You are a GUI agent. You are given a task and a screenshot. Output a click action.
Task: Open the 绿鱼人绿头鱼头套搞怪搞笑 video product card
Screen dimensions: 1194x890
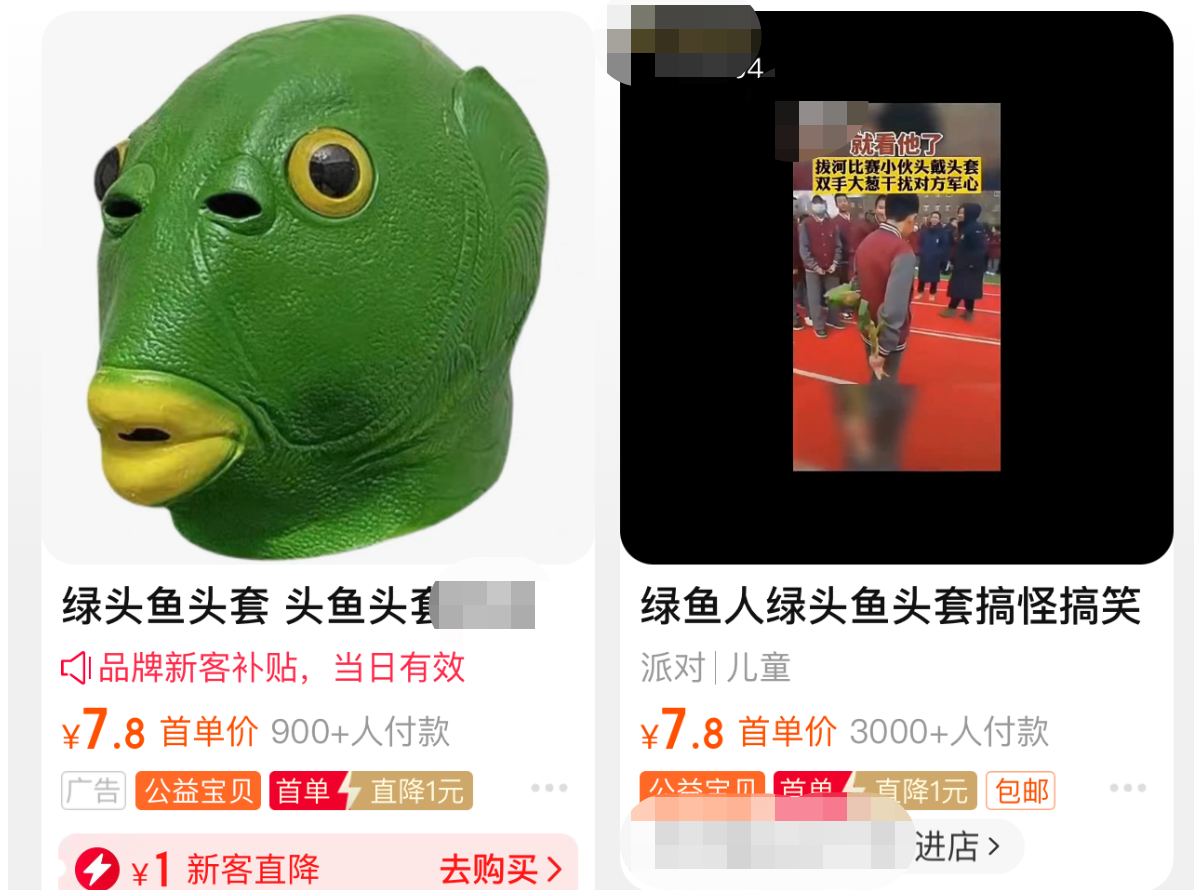coord(896,288)
